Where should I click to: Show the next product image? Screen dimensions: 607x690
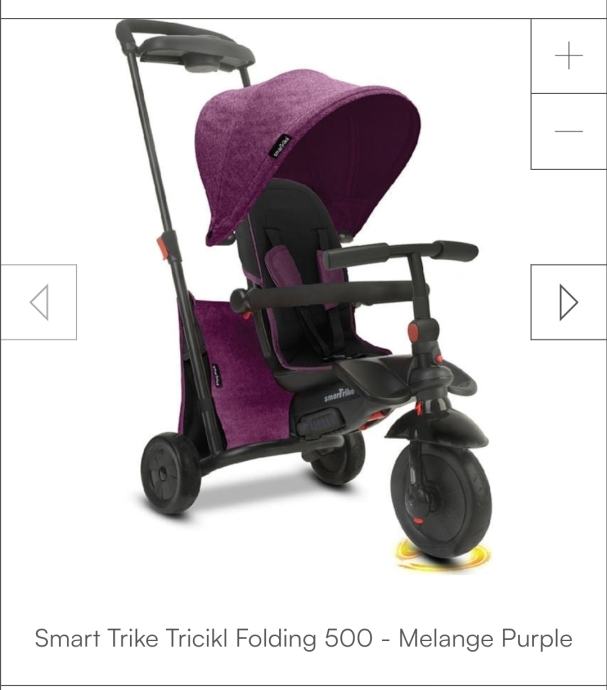point(568,302)
